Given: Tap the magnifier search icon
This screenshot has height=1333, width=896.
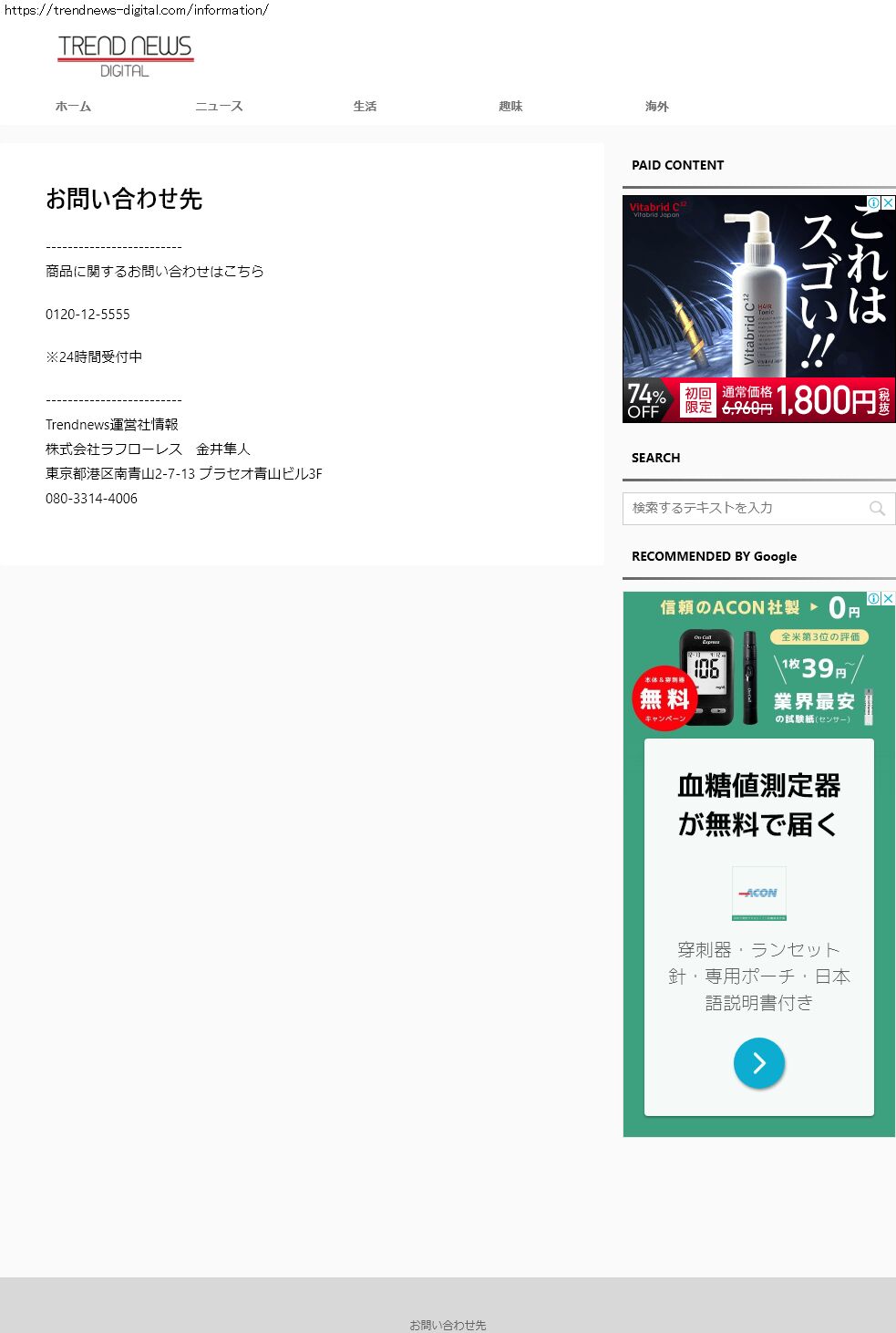Looking at the screenshot, I should coord(877,509).
